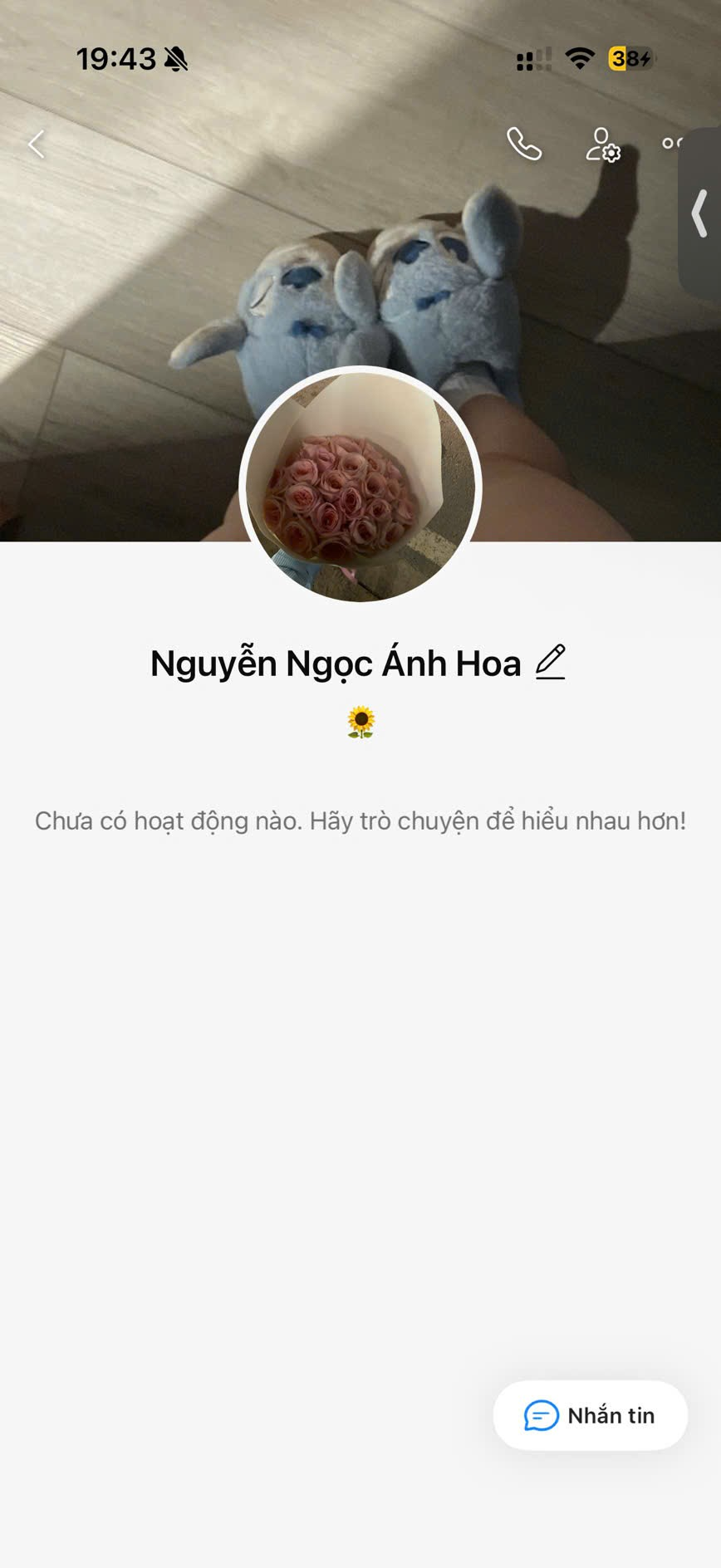Tap the Wi-Fi icon in the status bar
This screenshot has height=1568, width=721.
pyautogui.click(x=579, y=58)
